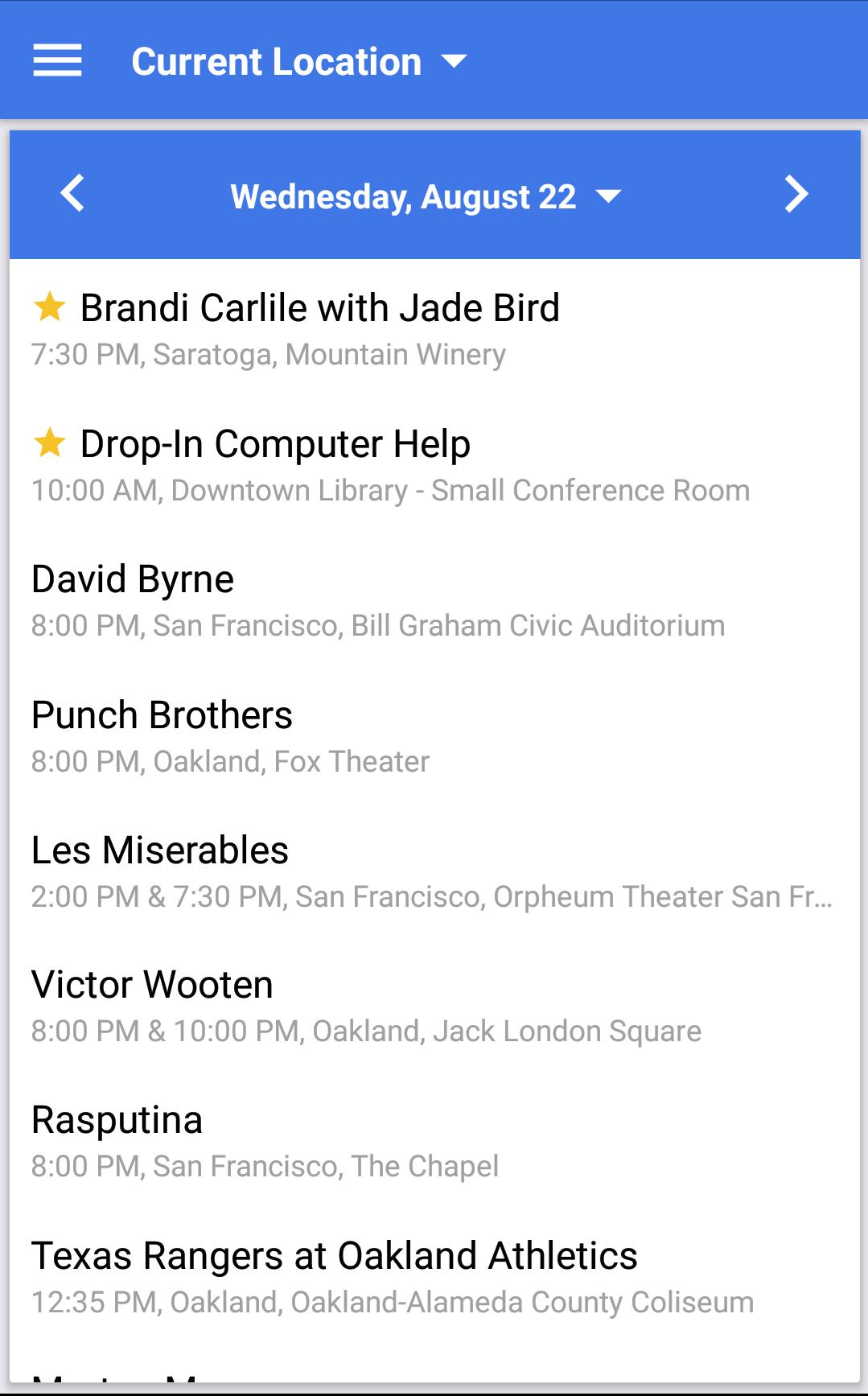Expand the Current Location dropdown

pyautogui.click(x=298, y=62)
